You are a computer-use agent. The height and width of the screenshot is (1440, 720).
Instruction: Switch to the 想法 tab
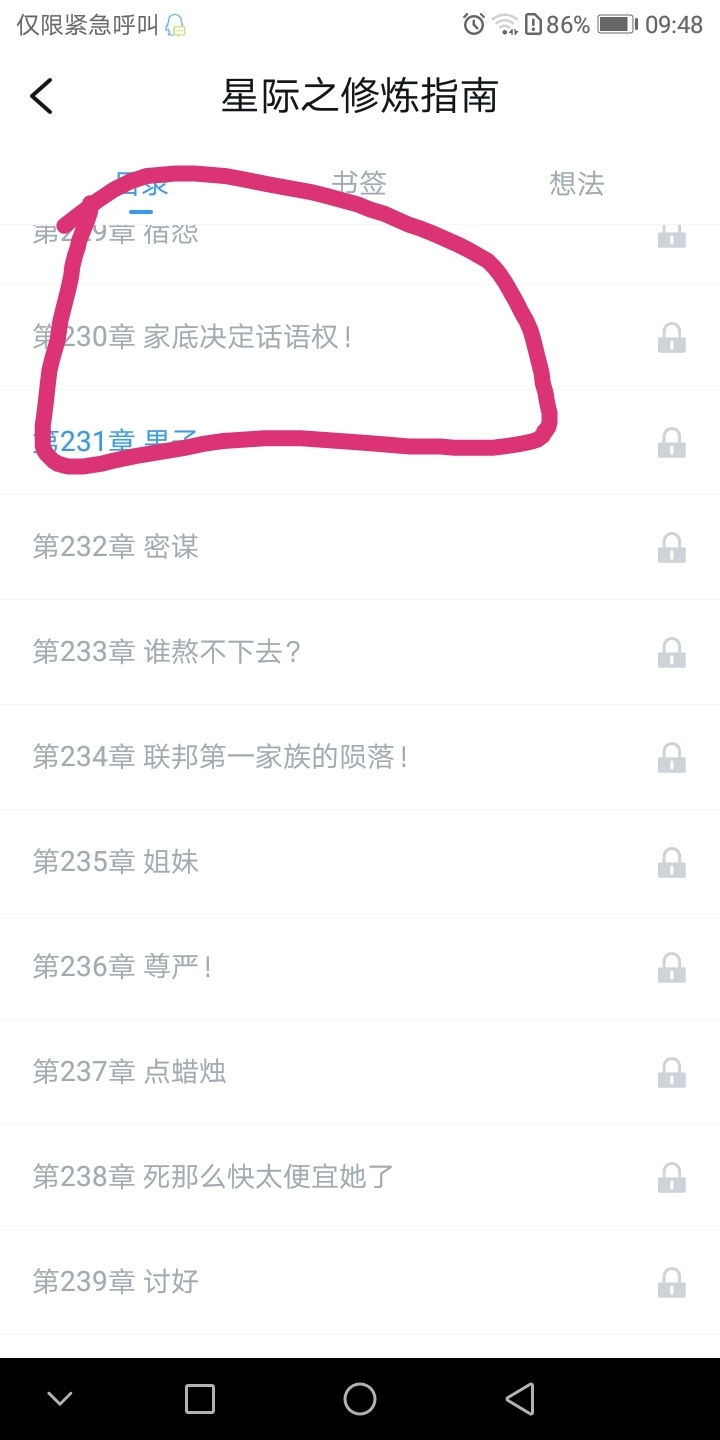pyautogui.click(x=577, y=183)
